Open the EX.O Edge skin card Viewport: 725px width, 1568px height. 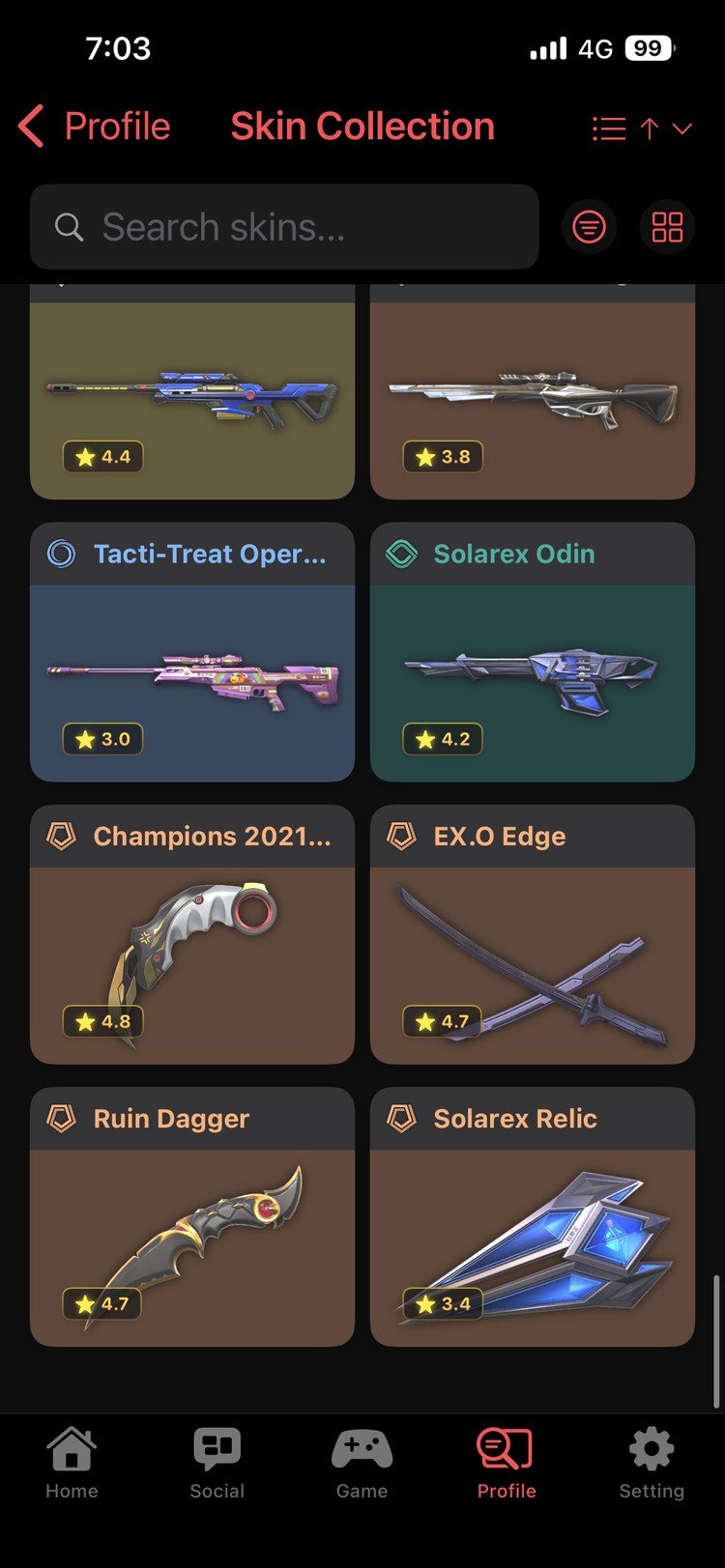point(532,934)
